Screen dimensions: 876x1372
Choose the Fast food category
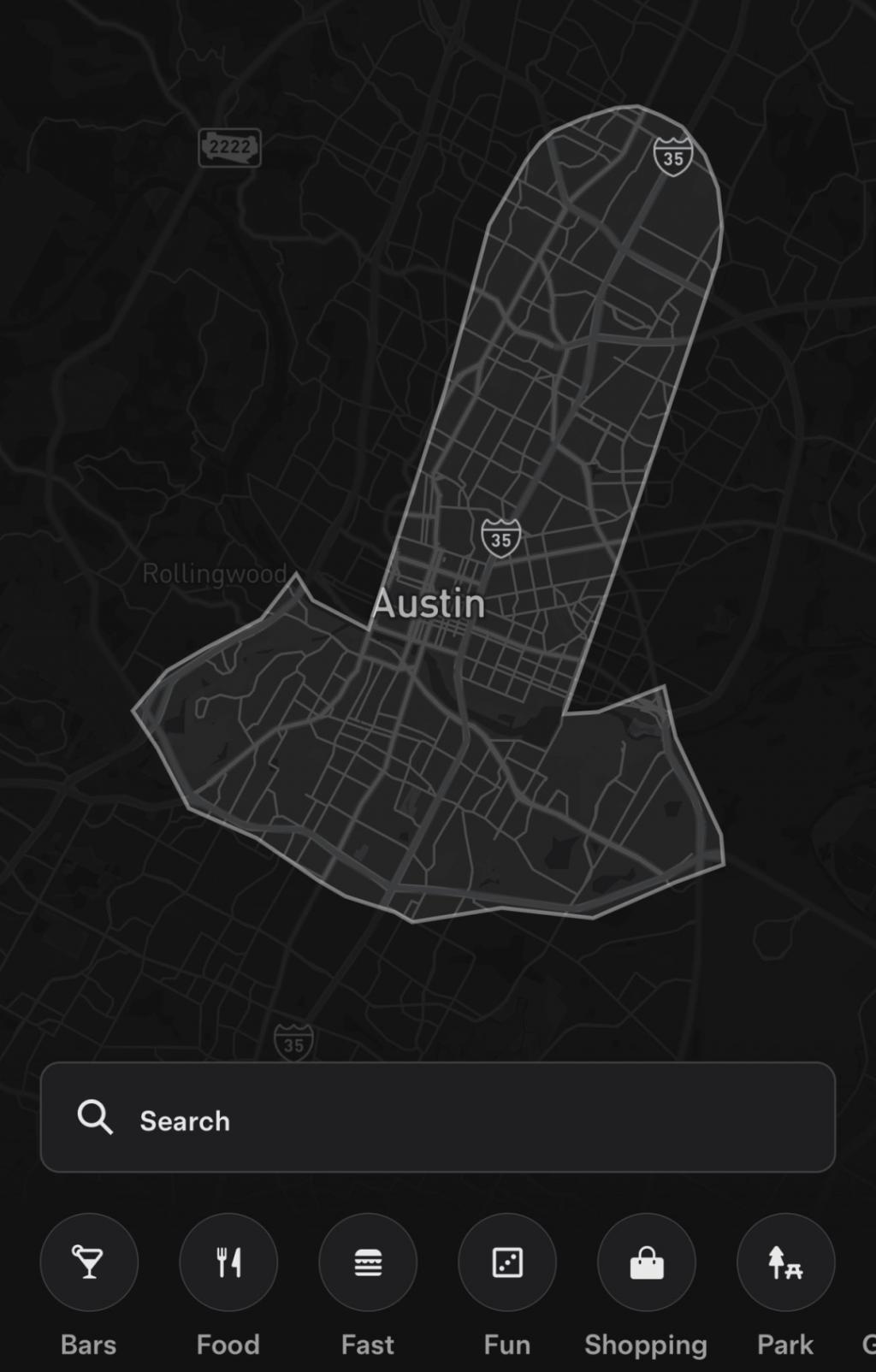[x=368, y=1262]
